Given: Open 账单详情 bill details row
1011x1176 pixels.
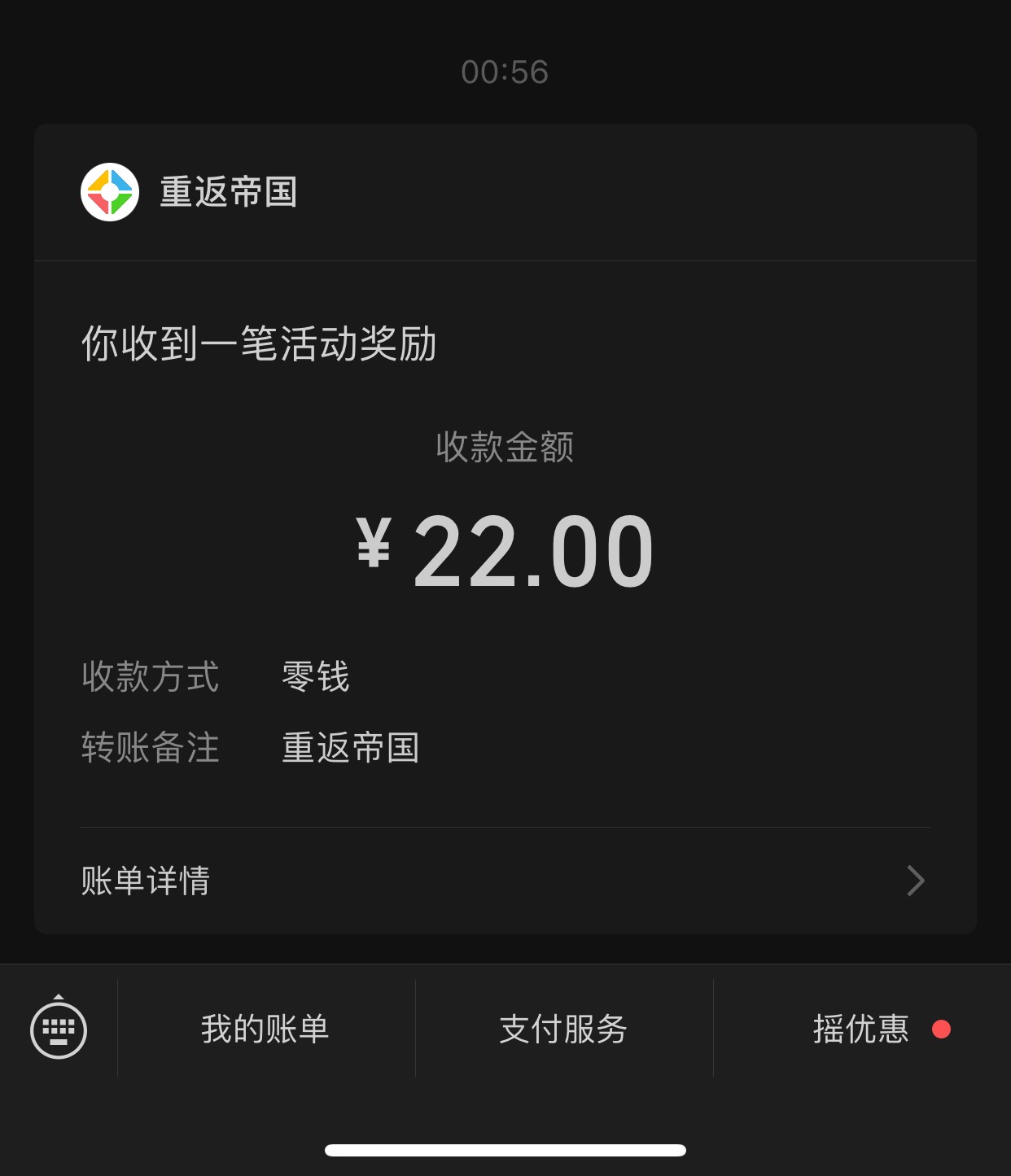Looking at the screenshot, I should pyautogui.click(x=505, y=881).
